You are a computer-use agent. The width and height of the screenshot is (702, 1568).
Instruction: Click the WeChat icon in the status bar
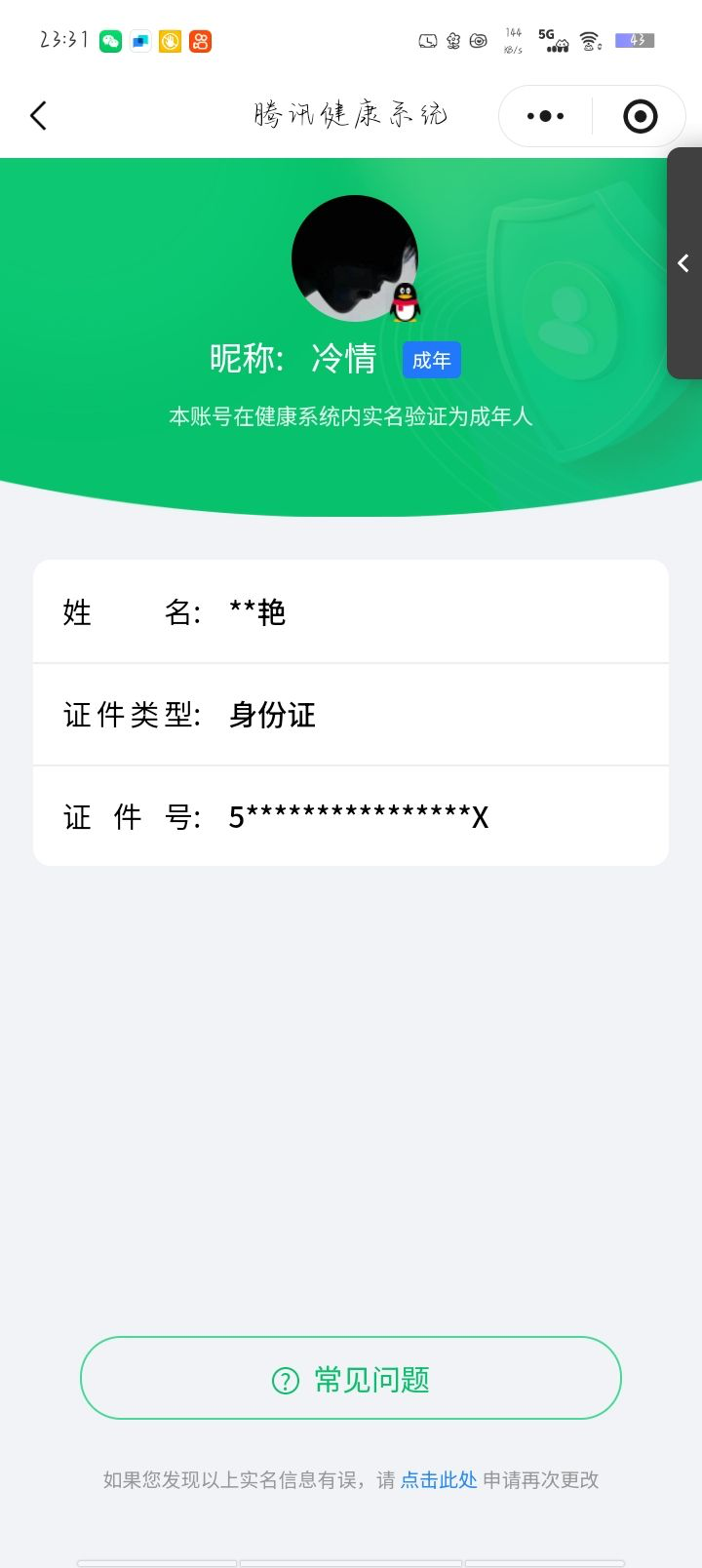pos(110,40)
